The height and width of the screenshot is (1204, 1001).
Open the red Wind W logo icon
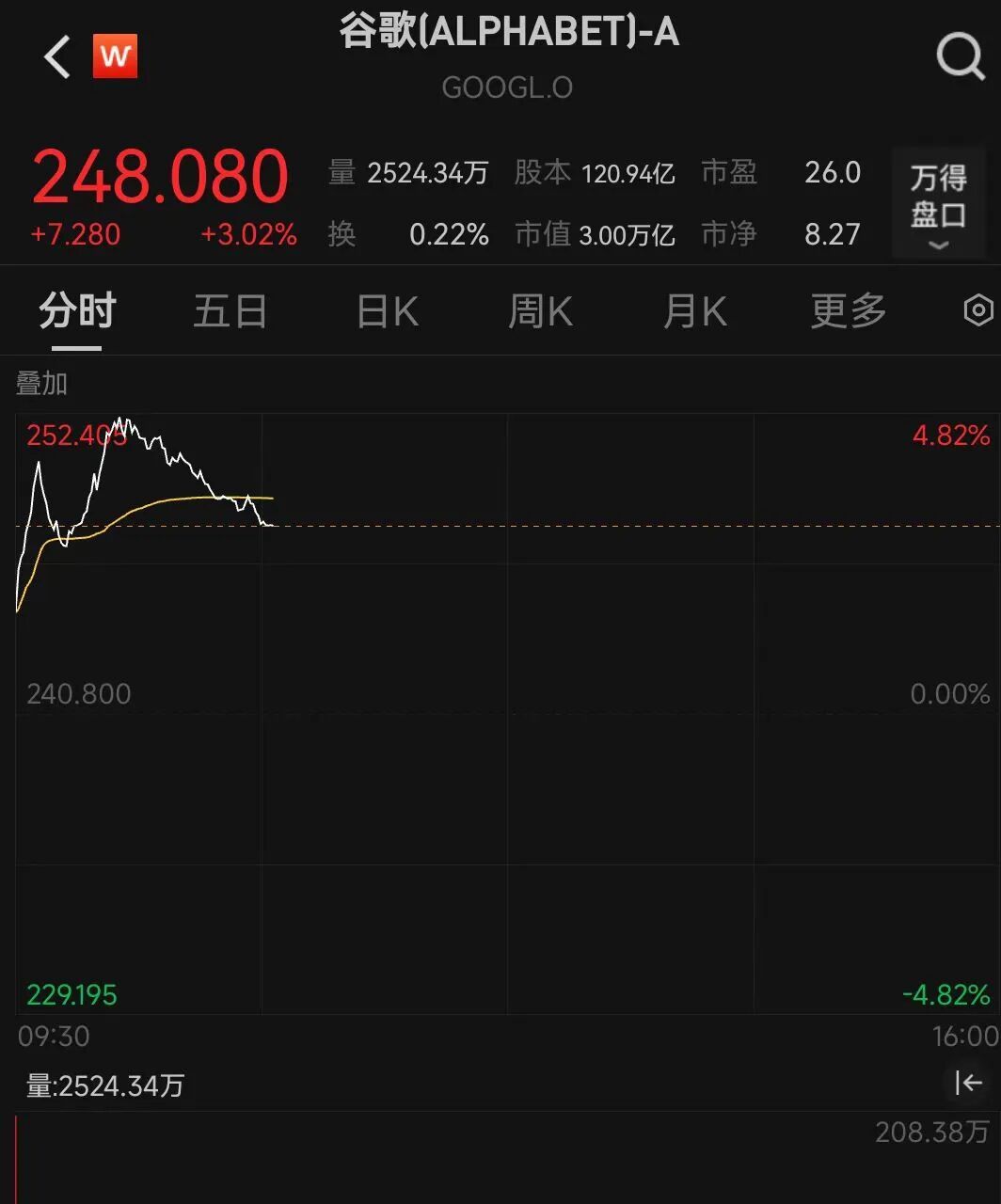117,56
